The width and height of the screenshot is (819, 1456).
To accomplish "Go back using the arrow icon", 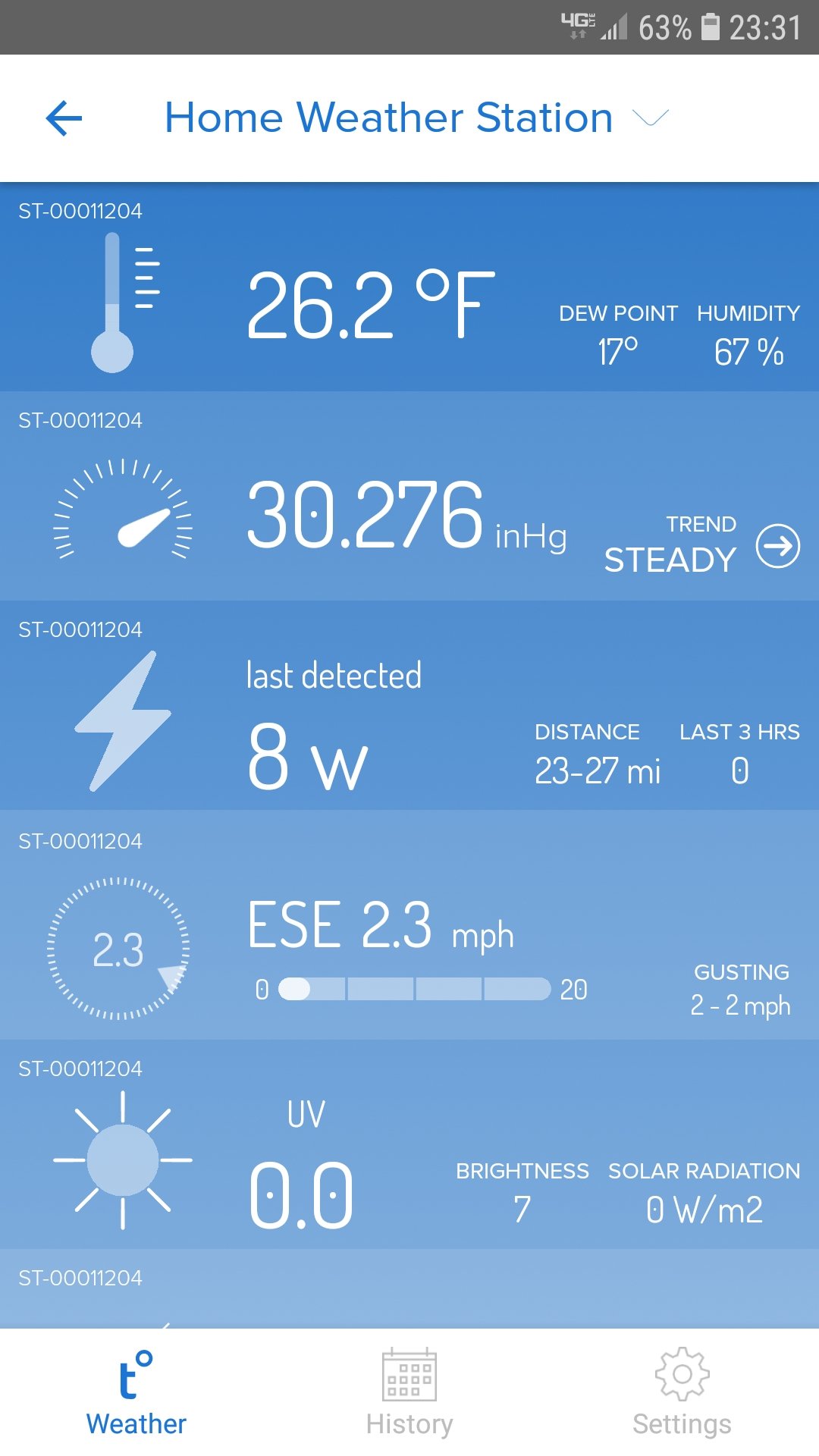I will (64, 118).
